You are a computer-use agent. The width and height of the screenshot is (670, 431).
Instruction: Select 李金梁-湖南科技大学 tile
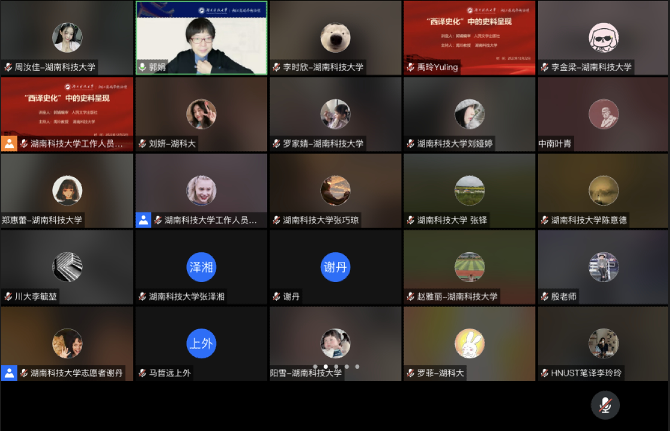[x=603, y=38]
